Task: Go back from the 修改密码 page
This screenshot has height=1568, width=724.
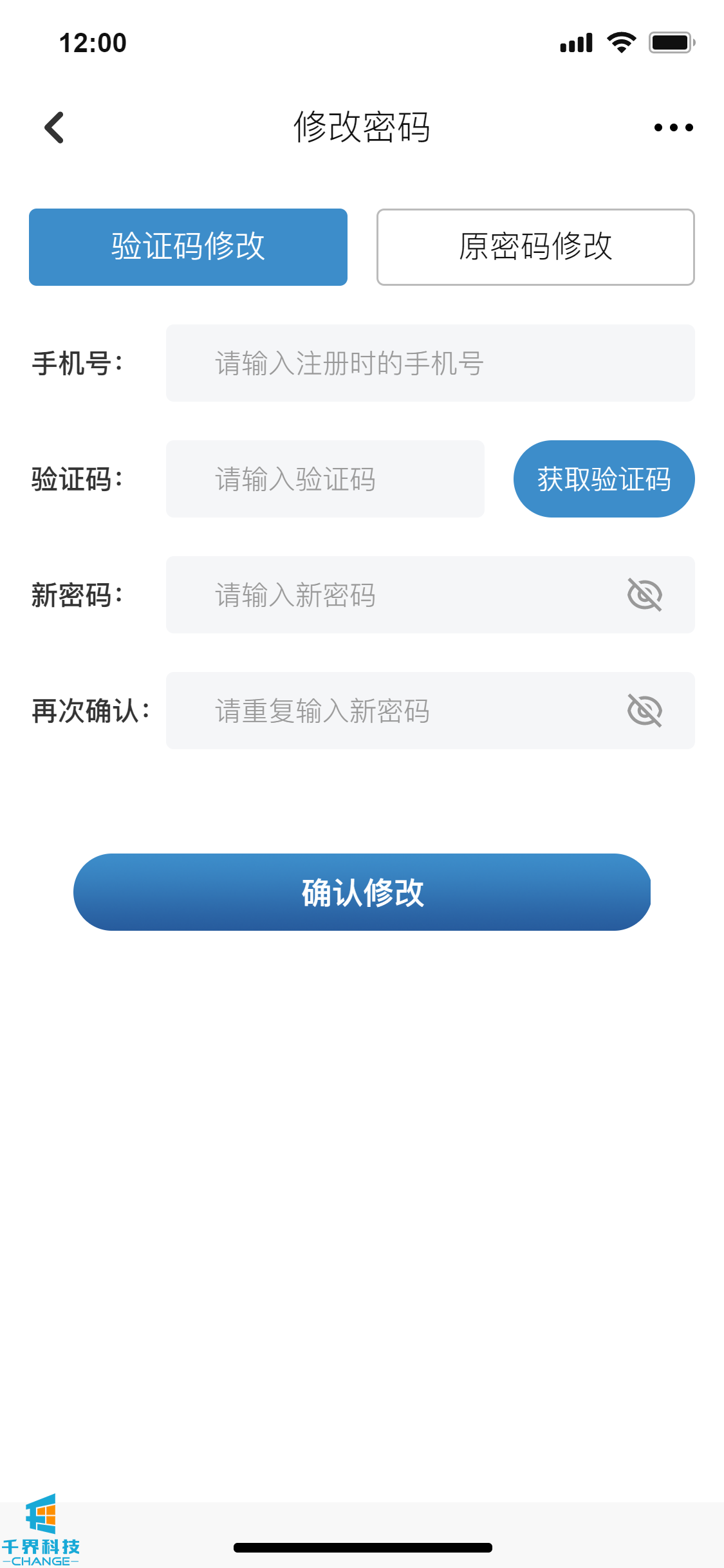Action: [x=55, y=127]
